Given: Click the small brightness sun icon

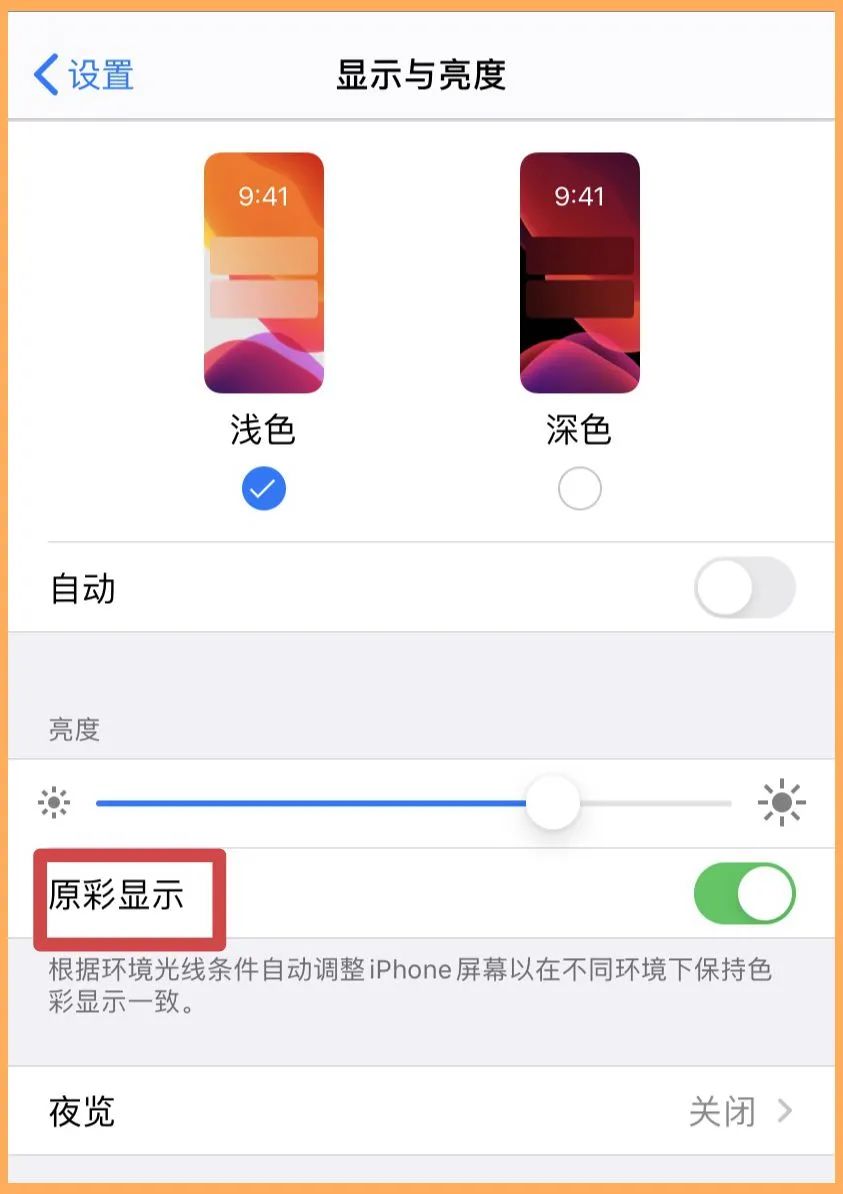Looking at the screenshot, I should coord(55,801).
